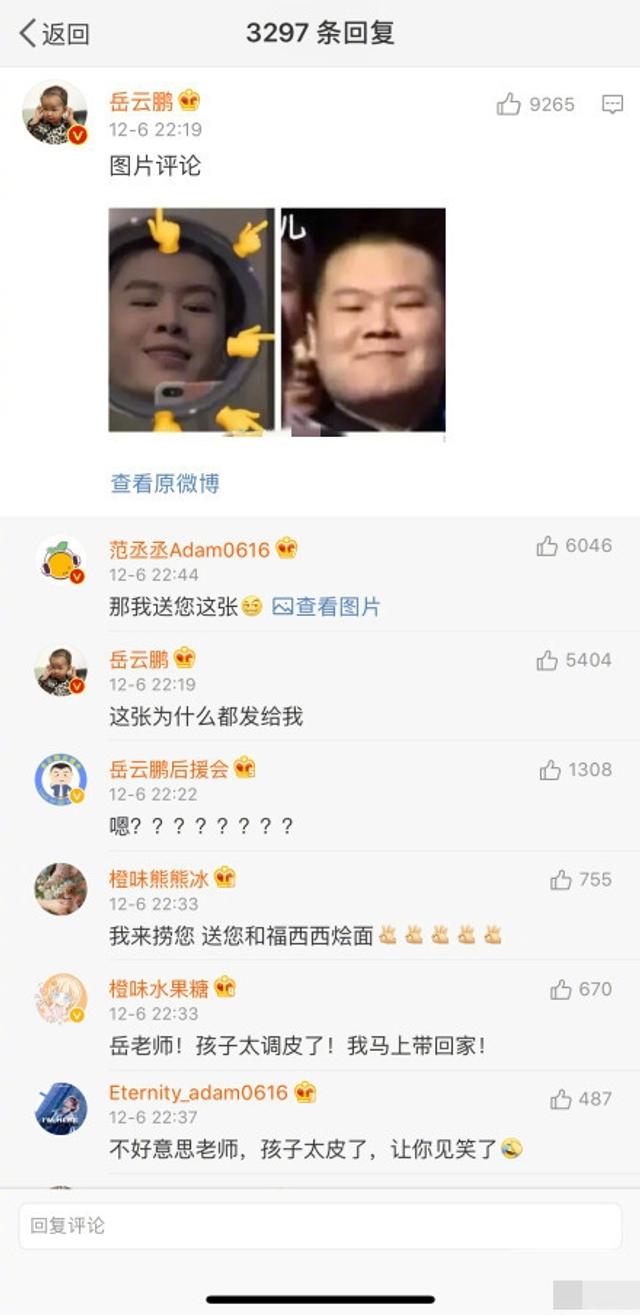This screenshot has width=640, height=1315.
Task: Open the right image in 岳云鹏's comment
Action: tap(363, 320)
